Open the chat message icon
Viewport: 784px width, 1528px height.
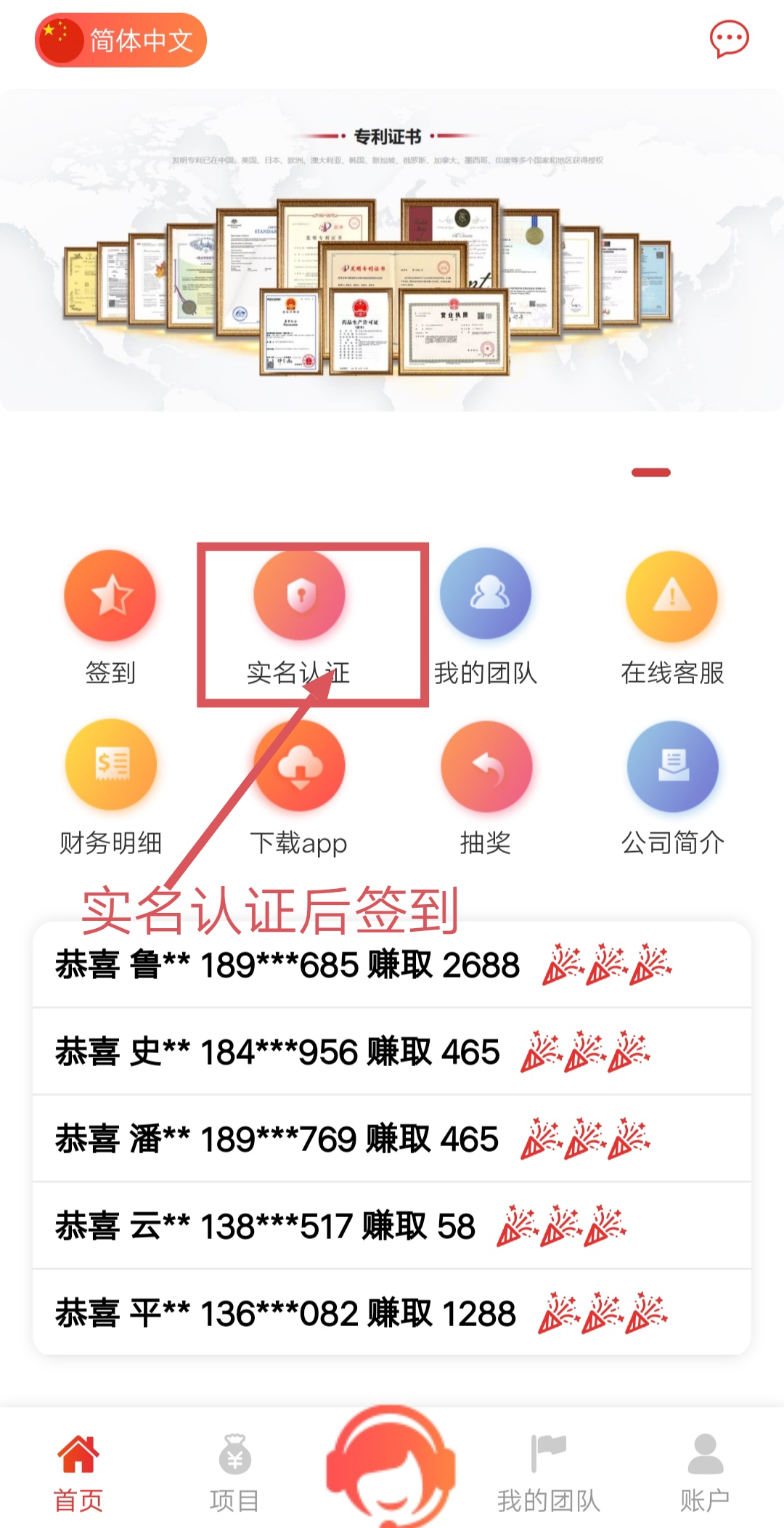point(729,39)
